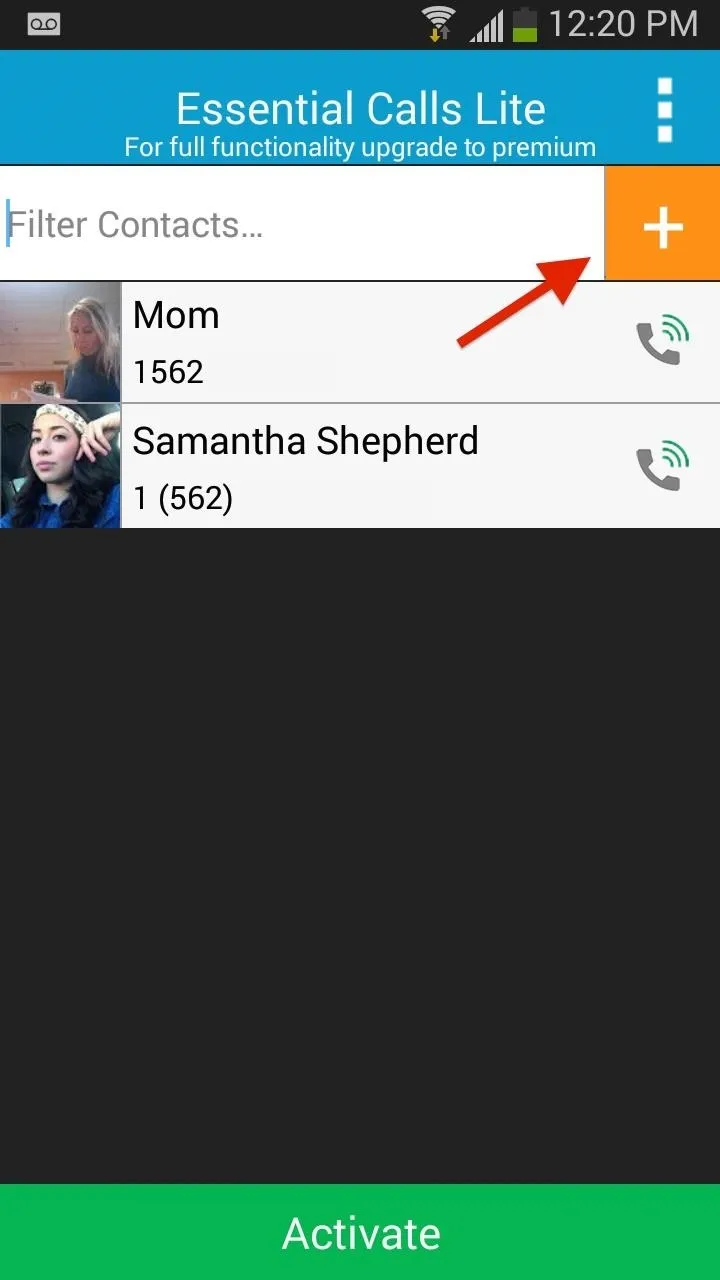Focus the Filter Contacts field

(x=302, y=224)
